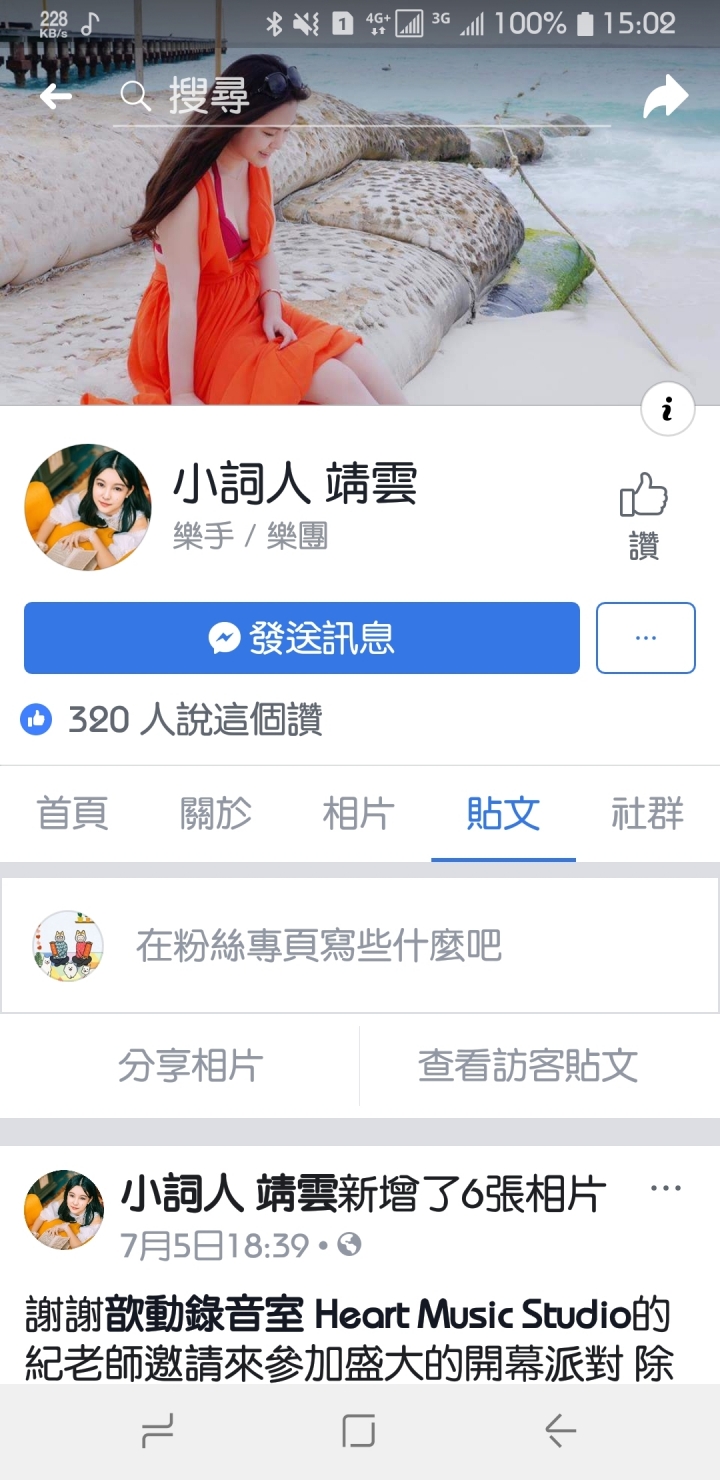View the page profile picture
The width and height of the screenshot is (720, 1480).
(x=87, y=507)
